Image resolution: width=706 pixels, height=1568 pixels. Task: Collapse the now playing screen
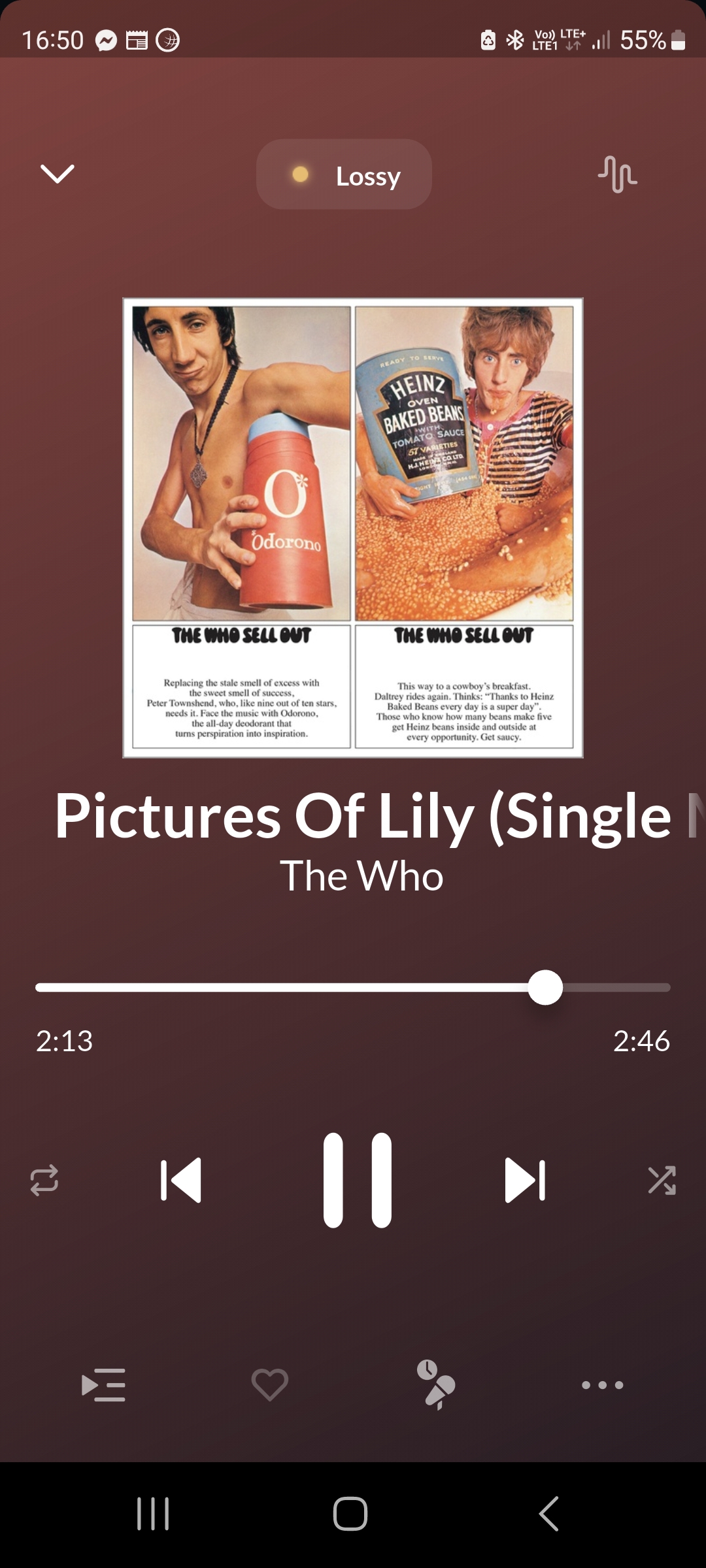coord(58,174)
